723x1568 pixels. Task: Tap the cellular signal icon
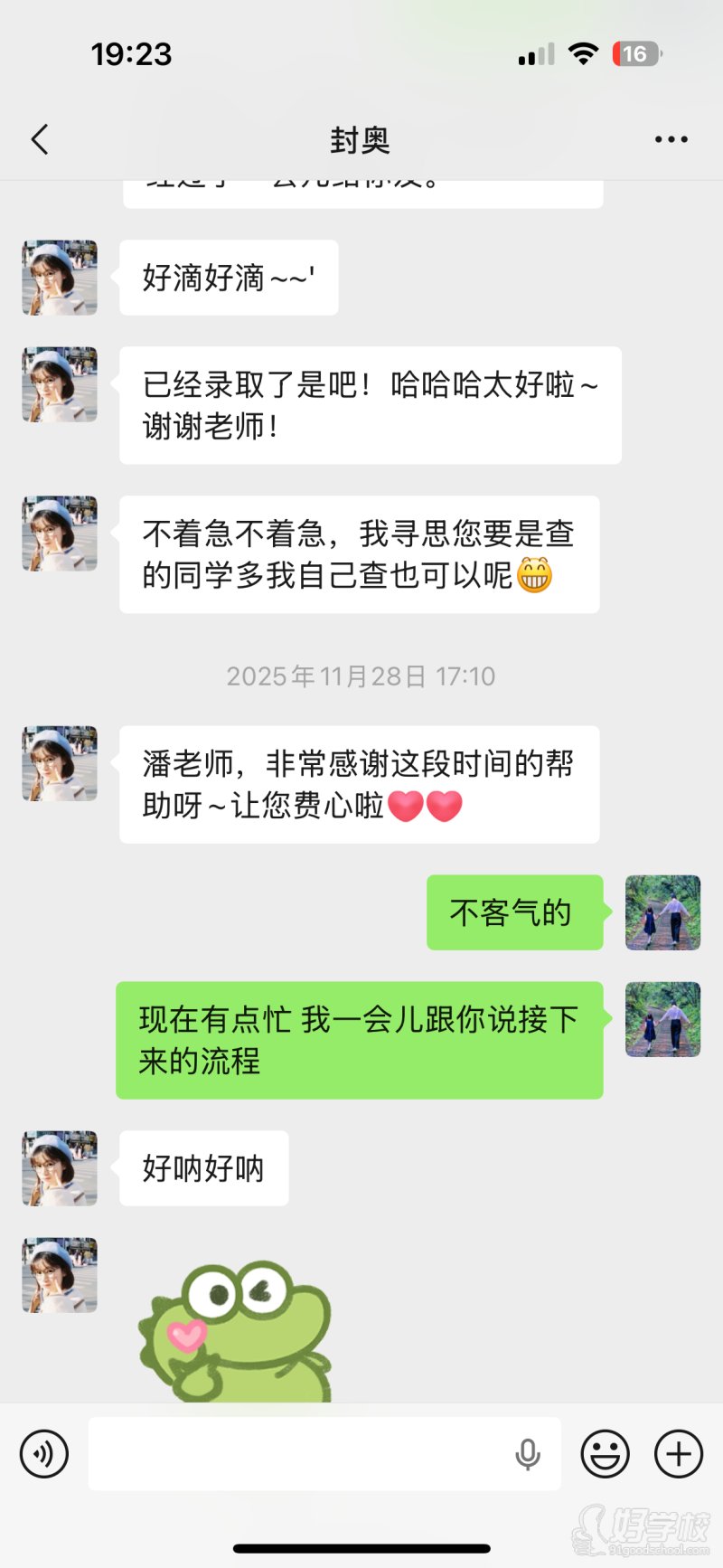pos(532,55)
